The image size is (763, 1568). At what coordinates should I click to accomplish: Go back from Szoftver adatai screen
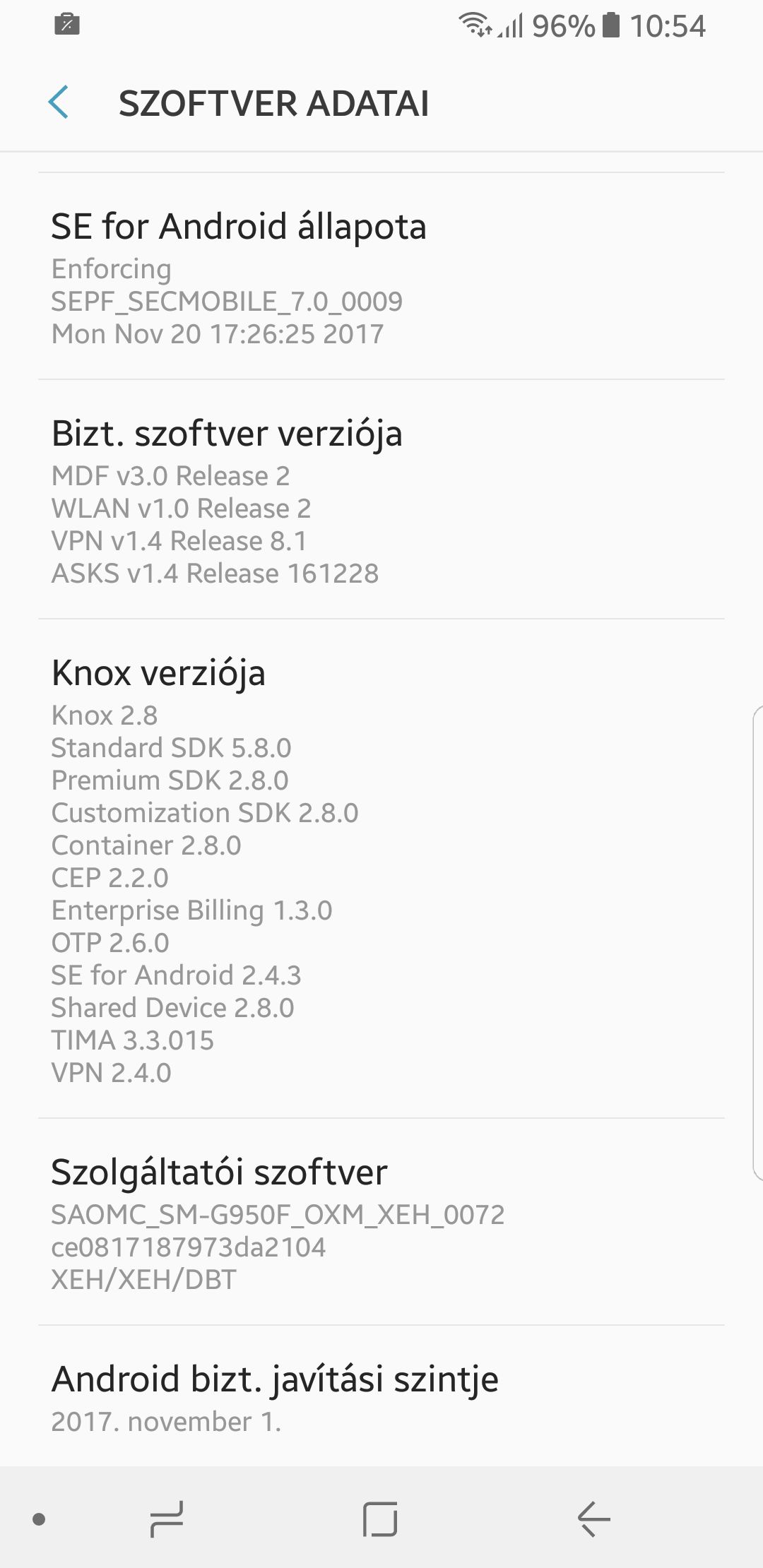tap(59, 102)
